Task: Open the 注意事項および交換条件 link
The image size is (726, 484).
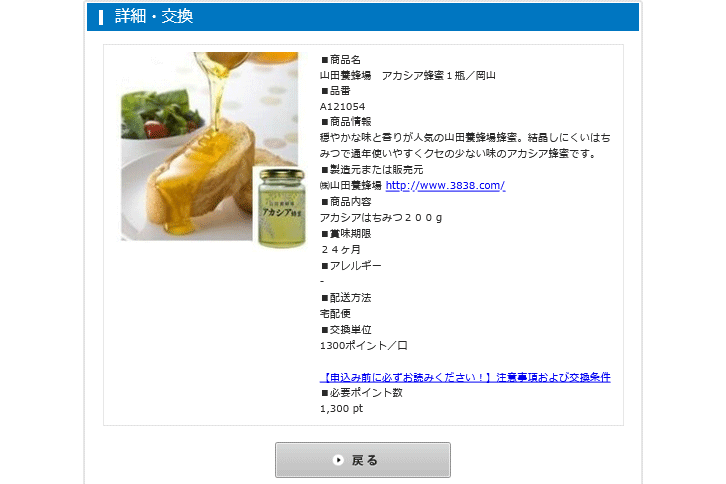Action: (465, 377)
